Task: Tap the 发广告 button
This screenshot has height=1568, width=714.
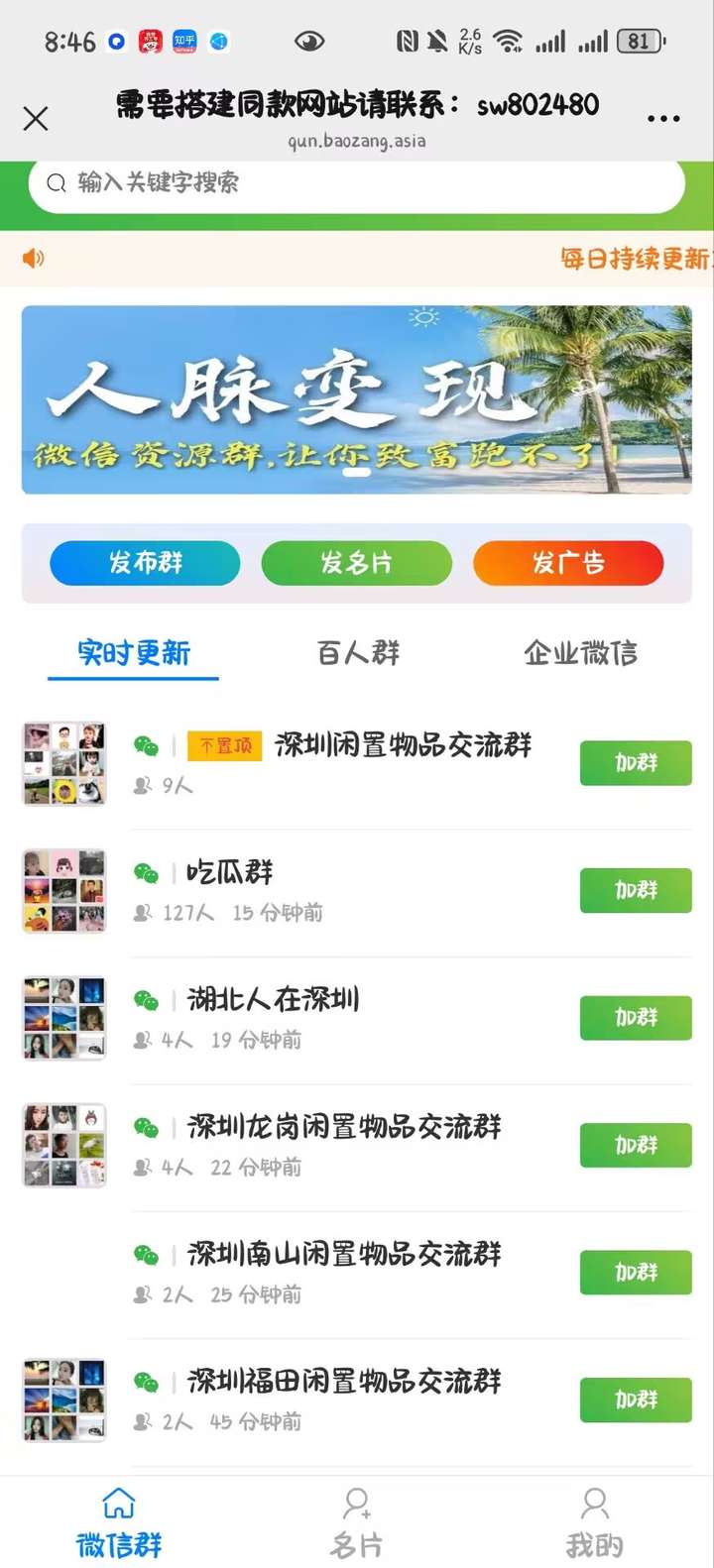Action: point(568,563)
